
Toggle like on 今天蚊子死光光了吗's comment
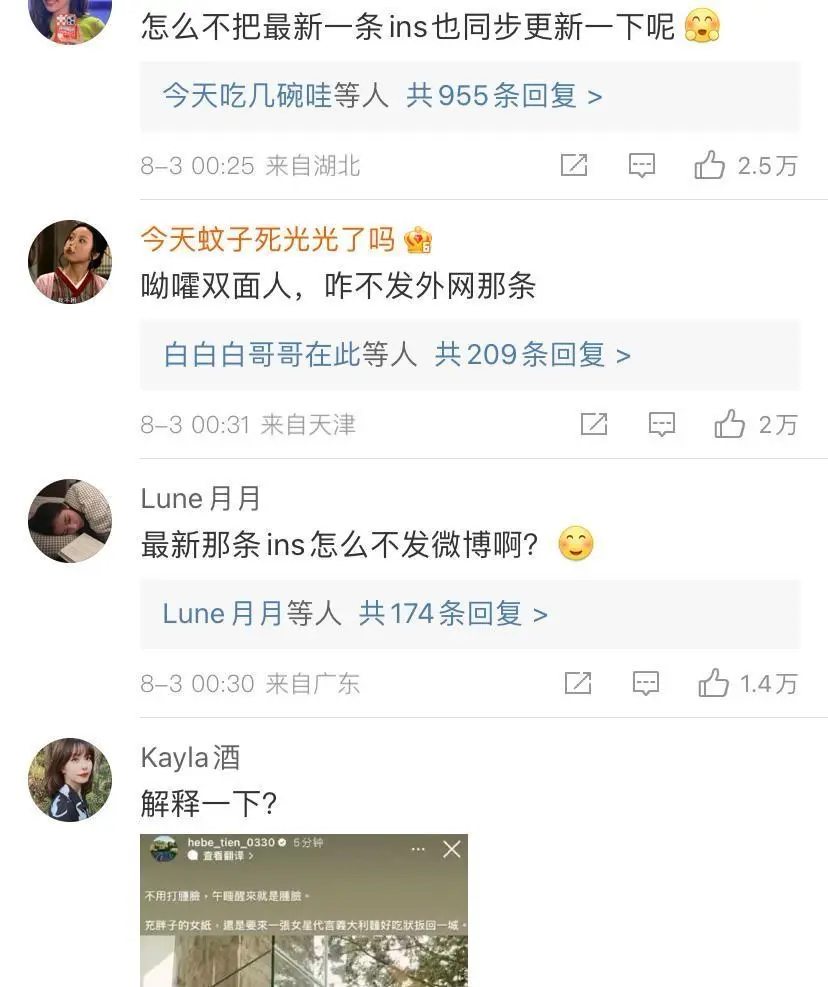[x=733, y=424]
